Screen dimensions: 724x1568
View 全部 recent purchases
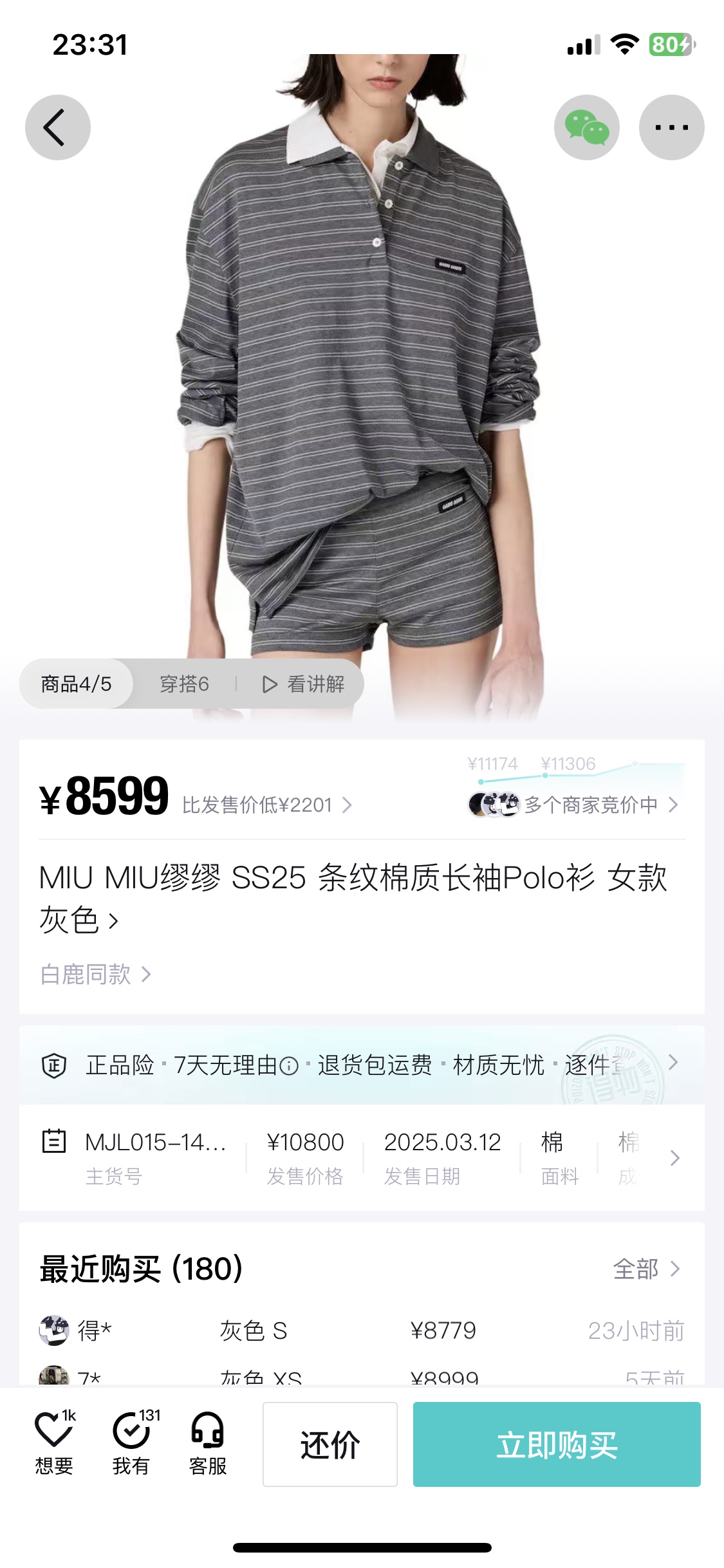646,1269
